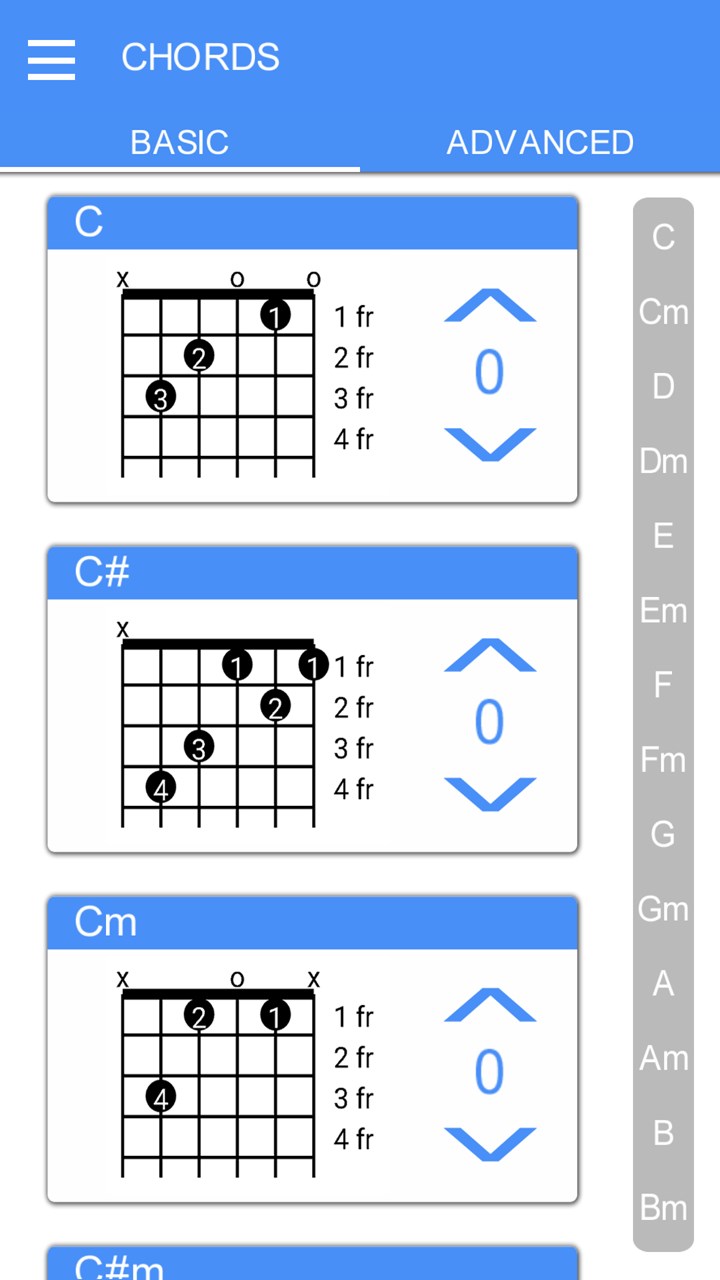
Task: Select the BASIC tab
Action: (x=180, y=142)
